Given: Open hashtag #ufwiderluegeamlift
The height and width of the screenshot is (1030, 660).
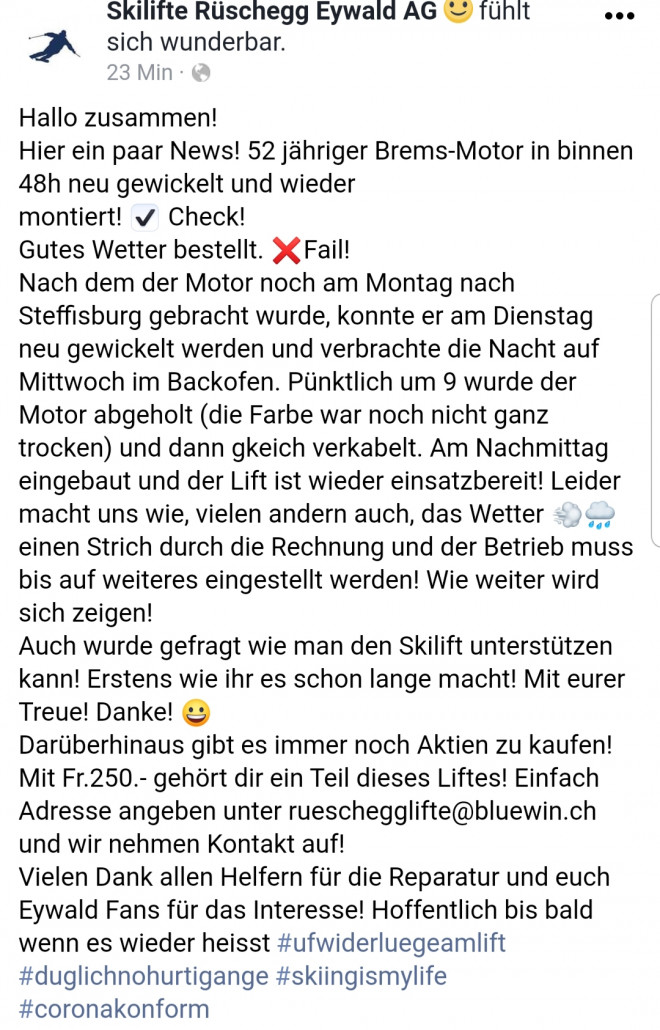Looking at the screenshot, I should point(392,942).
